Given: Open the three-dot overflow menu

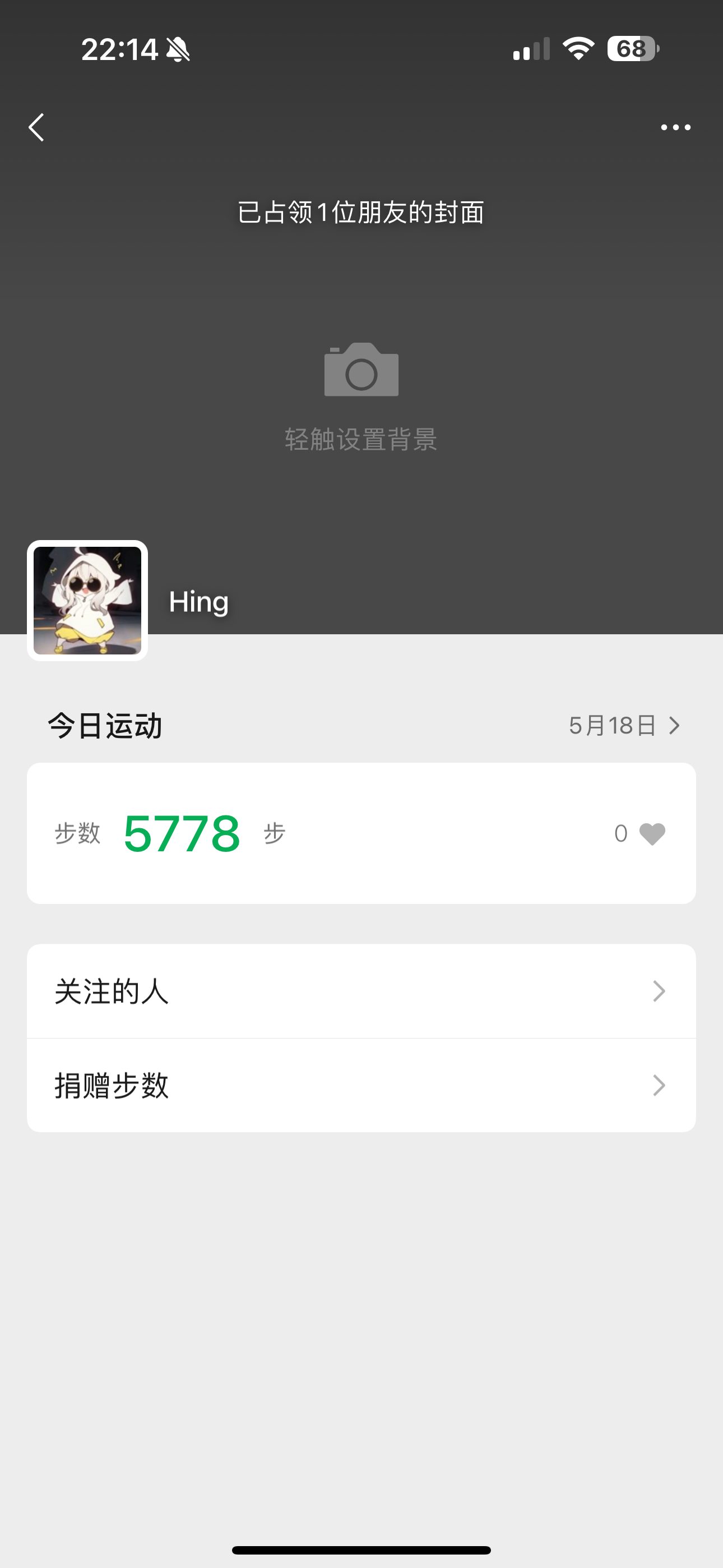Looking at the screenshot, I should [675, 127].
